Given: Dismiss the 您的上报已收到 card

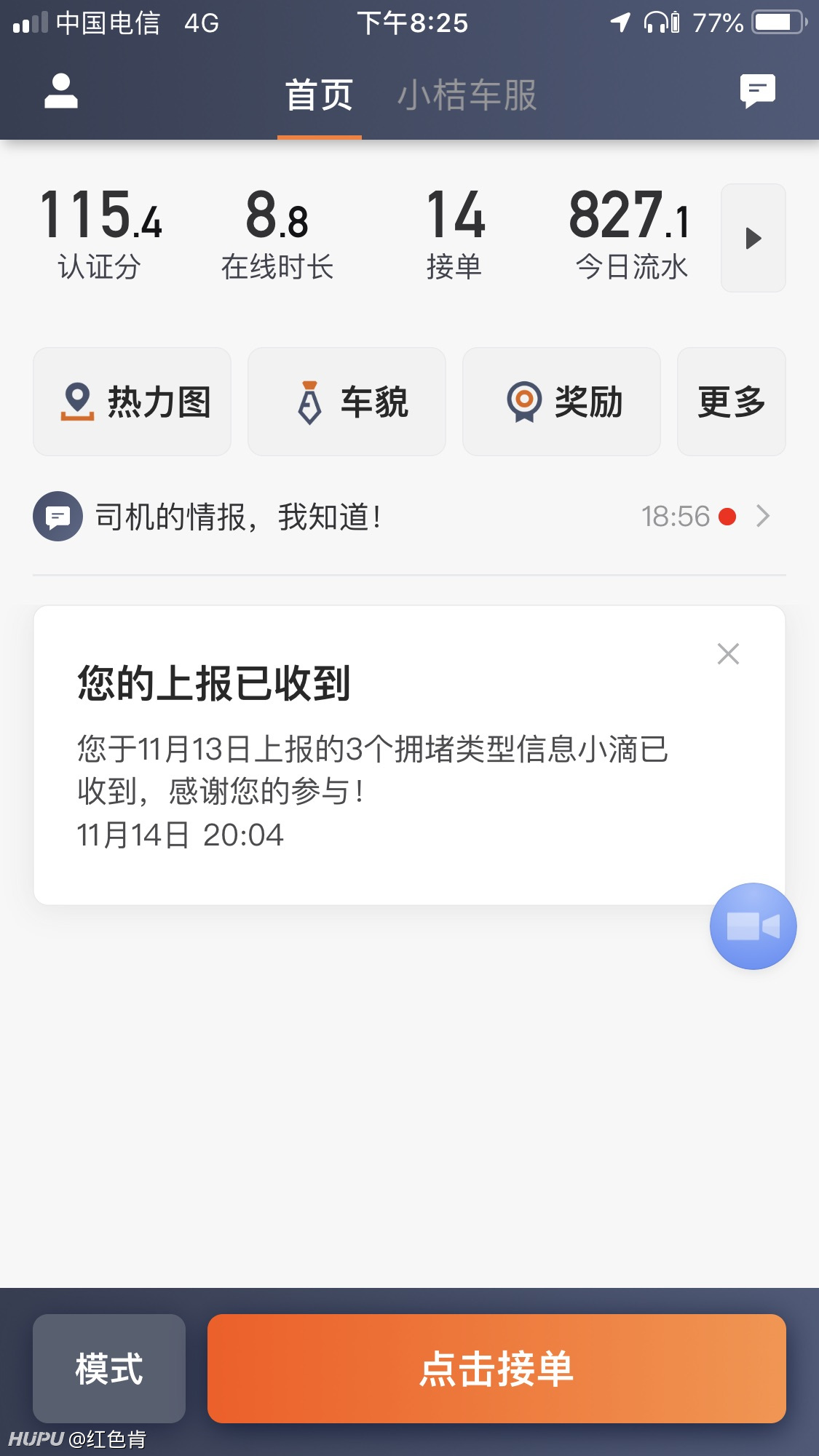Looking at the screenshot, I should 728,653.
